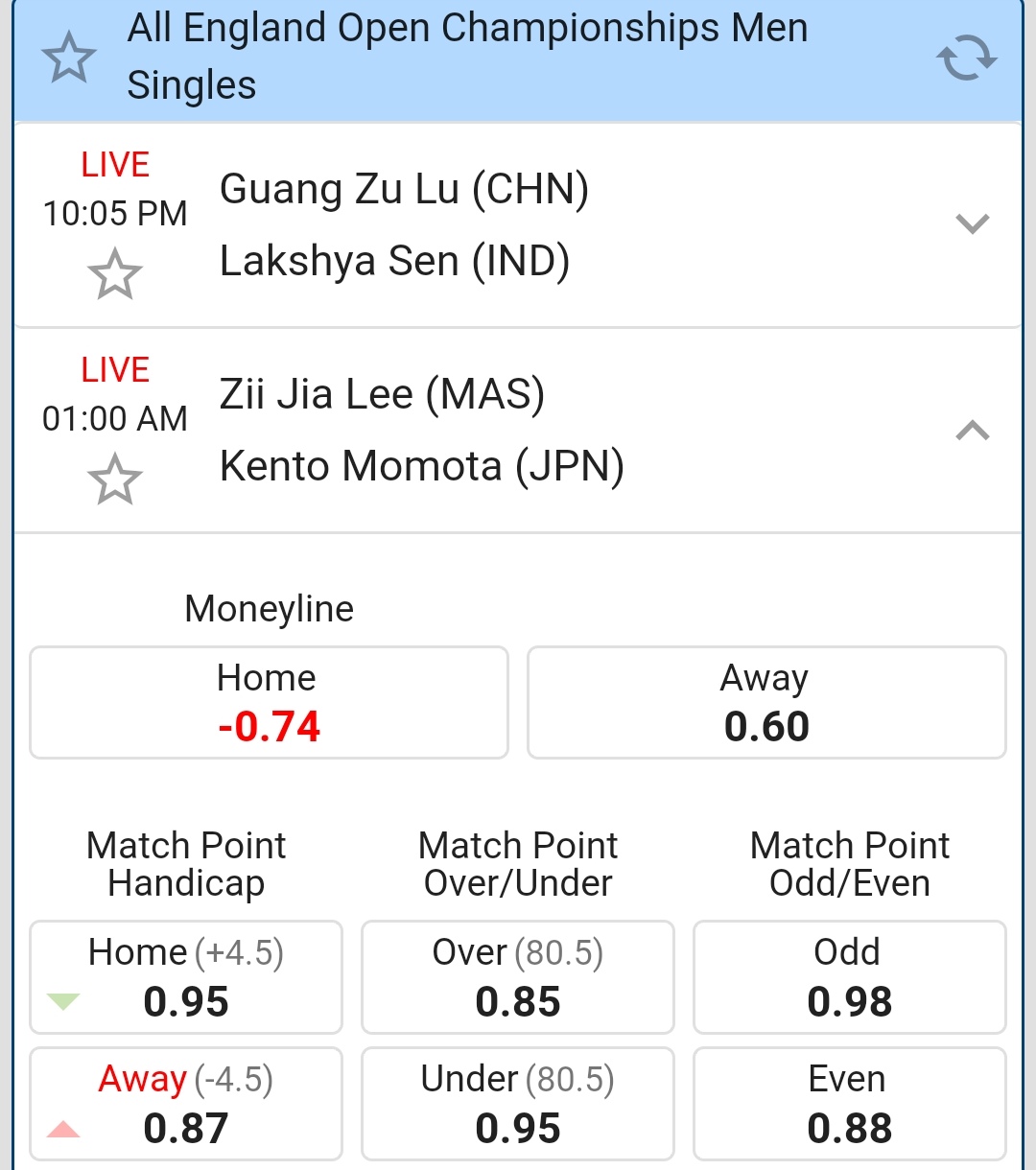The width and height of the screenshot is (1036, 1170).
Task: Select Handicap Home (+4.5) odds
Action: [x=186, y=977]
